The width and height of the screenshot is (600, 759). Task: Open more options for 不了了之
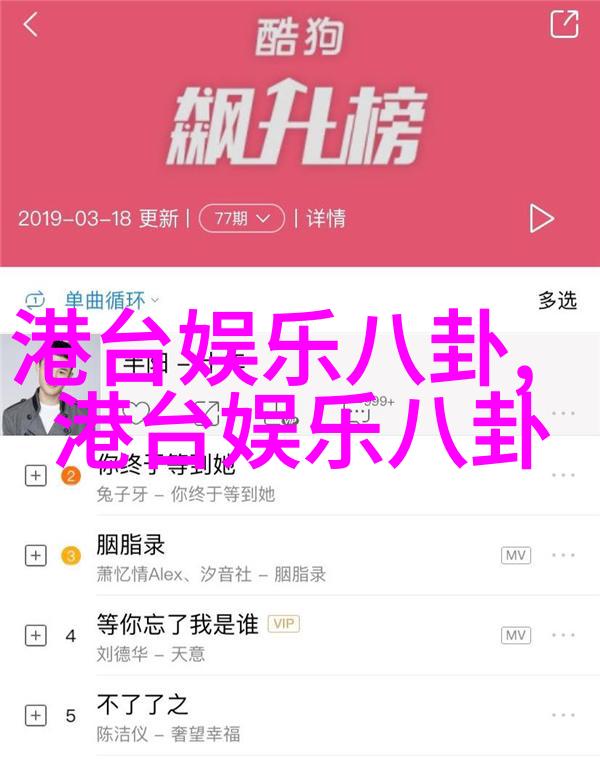coord(563,715)
